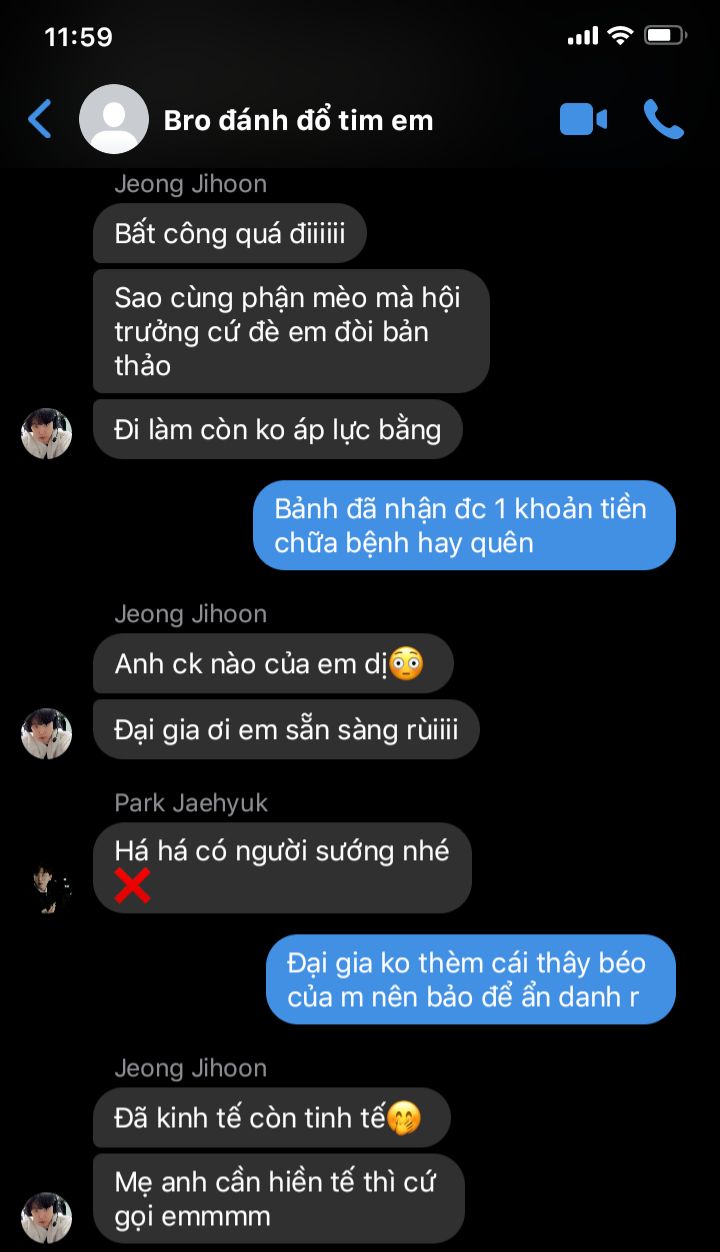Image resolution: width=720 pixels, height=1252 pixels.
Task: Start a video call with the group
Action: [x=583, y=120]
